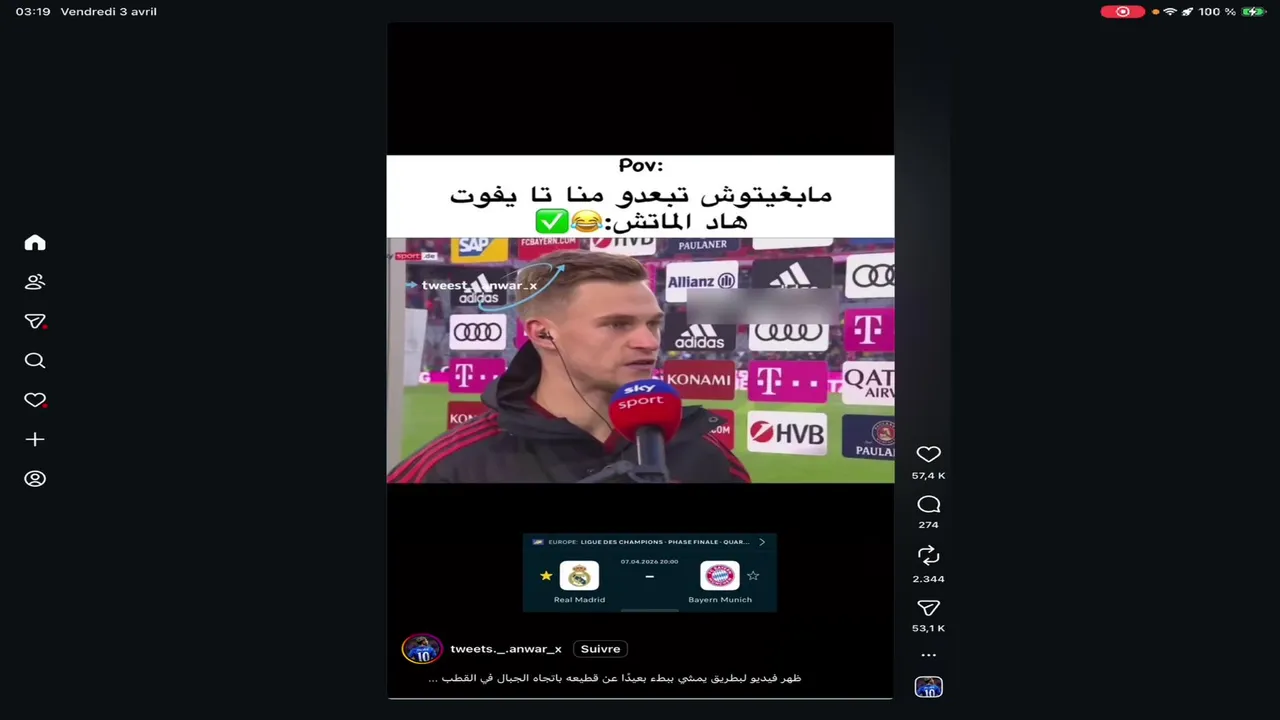Open the audio thumbnail of this reel
This screenshot has height=720, width=1280.
pos(928,687)
